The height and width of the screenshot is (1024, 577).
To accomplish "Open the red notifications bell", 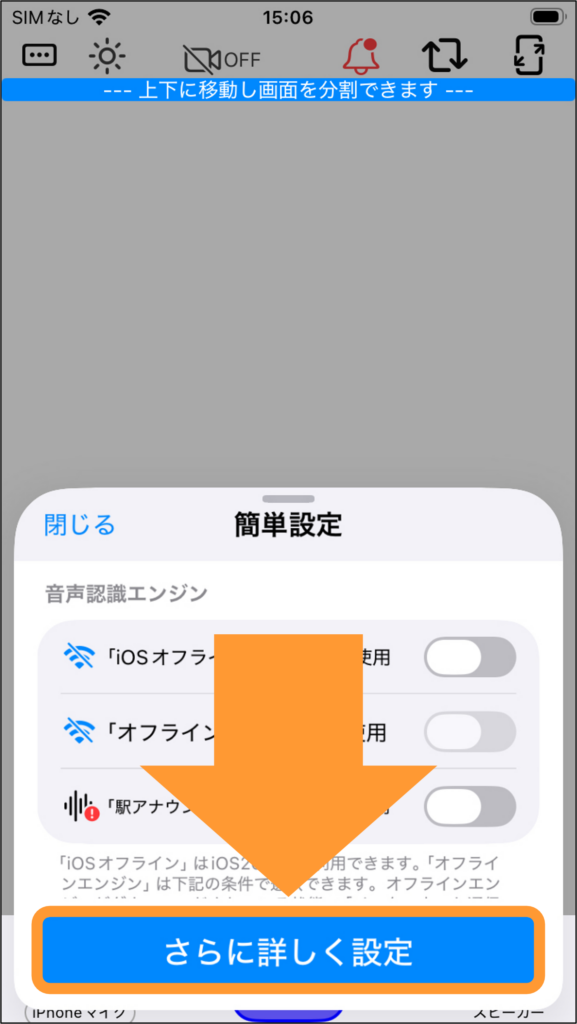I will tap(362, 56).
